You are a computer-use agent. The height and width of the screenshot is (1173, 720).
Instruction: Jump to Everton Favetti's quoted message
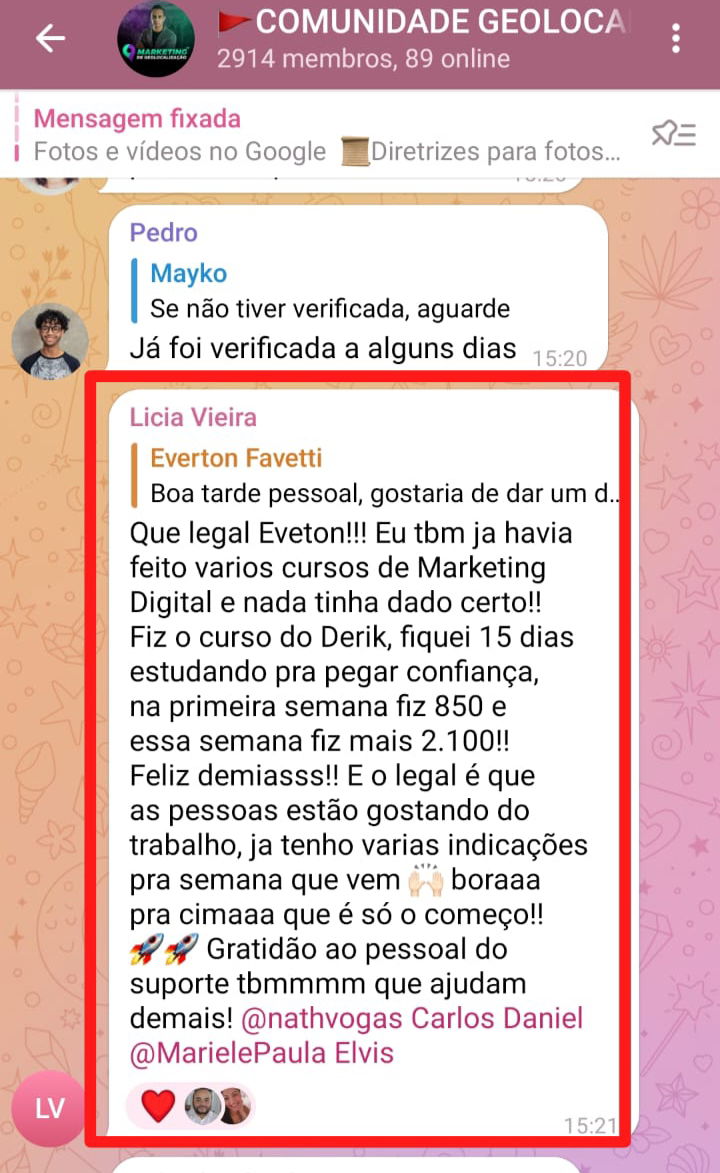380,476
